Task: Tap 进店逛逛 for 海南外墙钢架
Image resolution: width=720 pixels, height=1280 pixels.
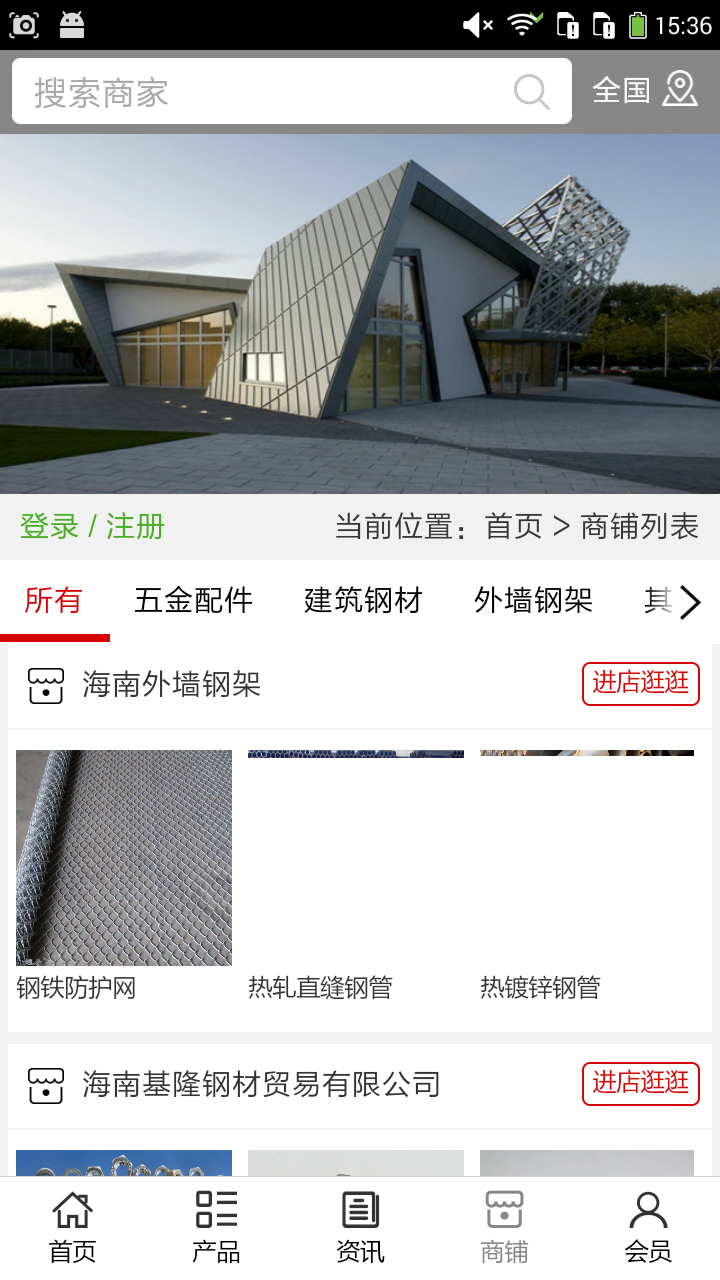Action: (x=640, y=684)
